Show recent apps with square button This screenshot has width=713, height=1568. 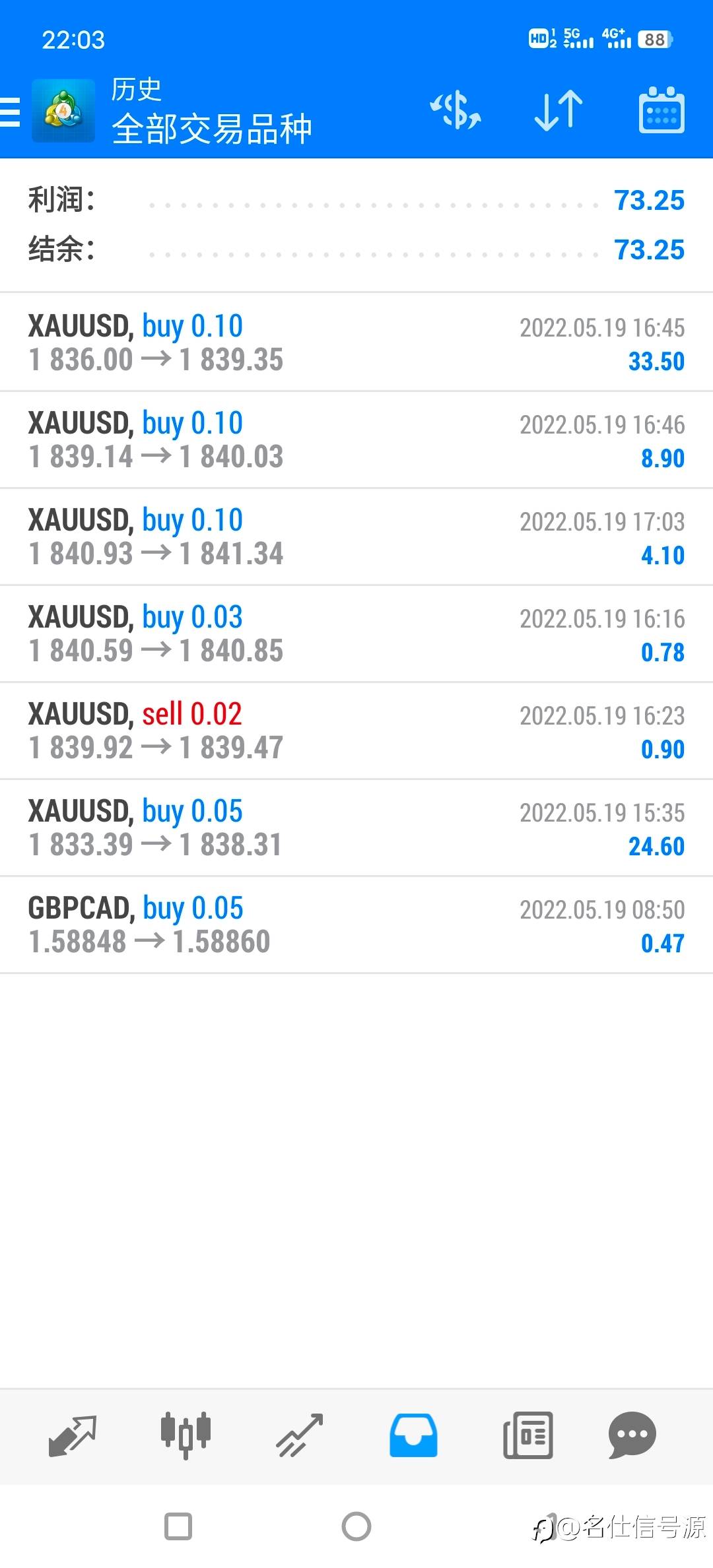(x=178, y=1526)
